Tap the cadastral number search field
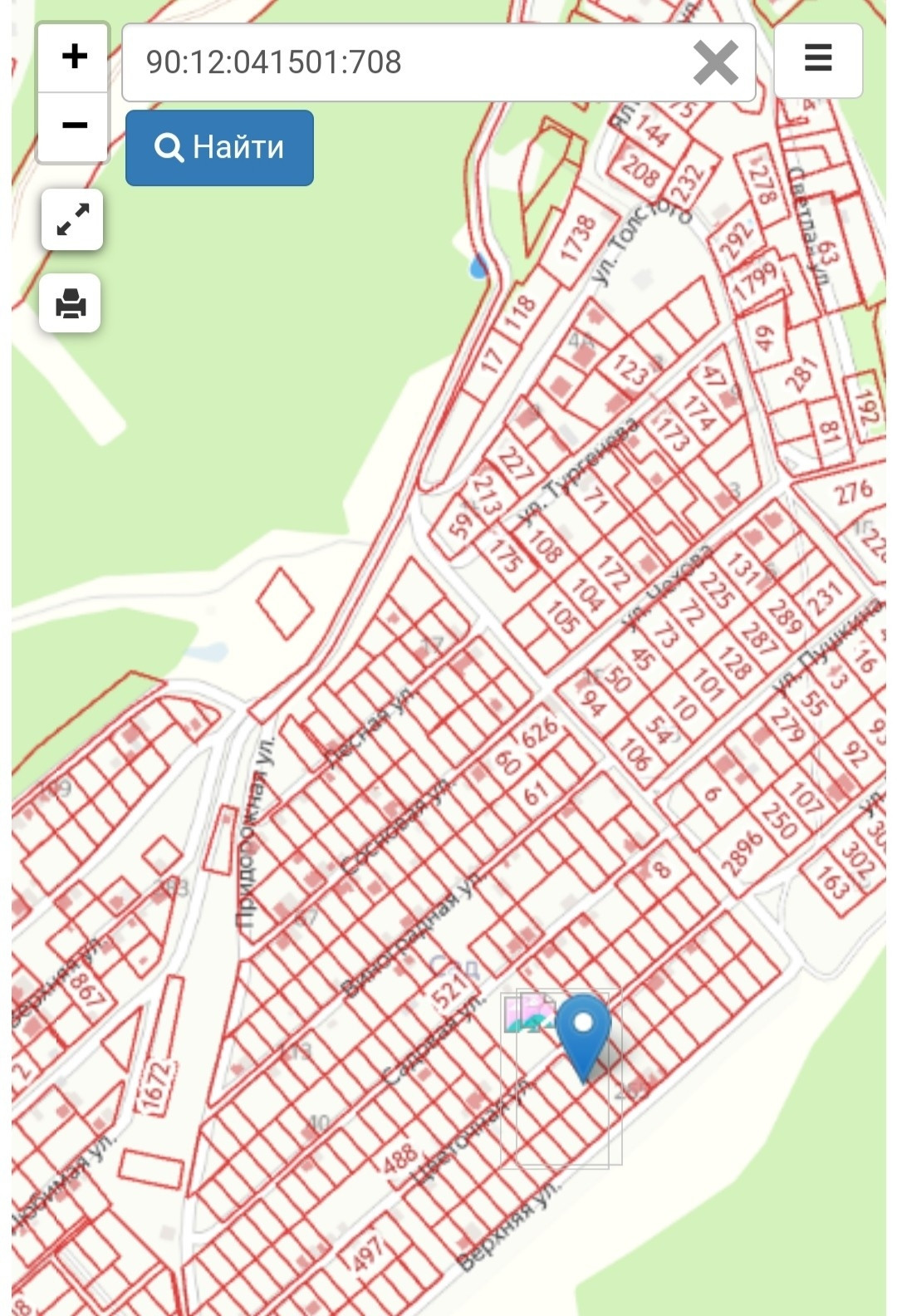 407,62
